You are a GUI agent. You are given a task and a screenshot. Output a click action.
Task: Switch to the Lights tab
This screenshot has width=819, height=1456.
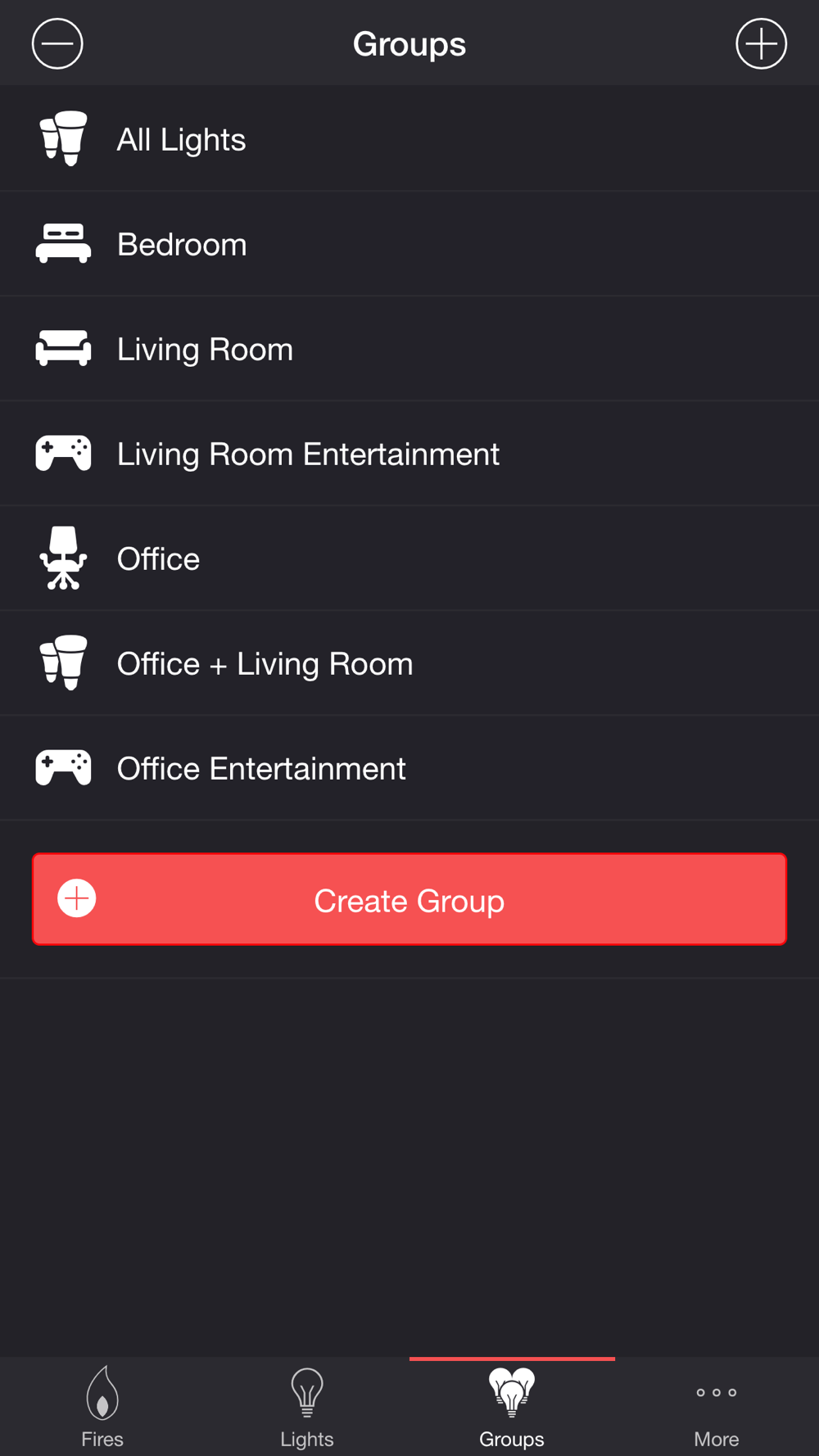click(307, 1407)
